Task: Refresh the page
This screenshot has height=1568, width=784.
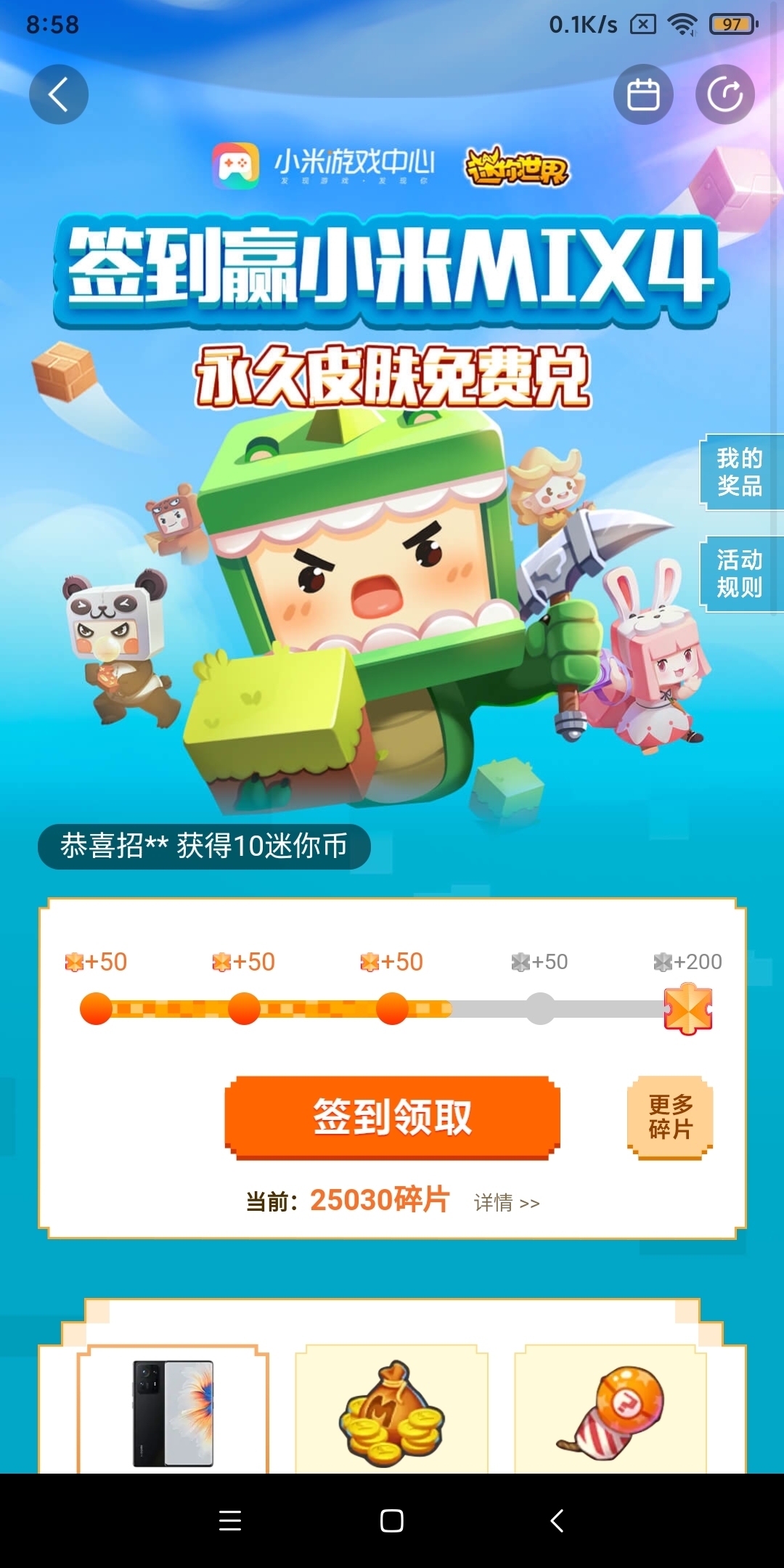Action: tap(725, 94)
